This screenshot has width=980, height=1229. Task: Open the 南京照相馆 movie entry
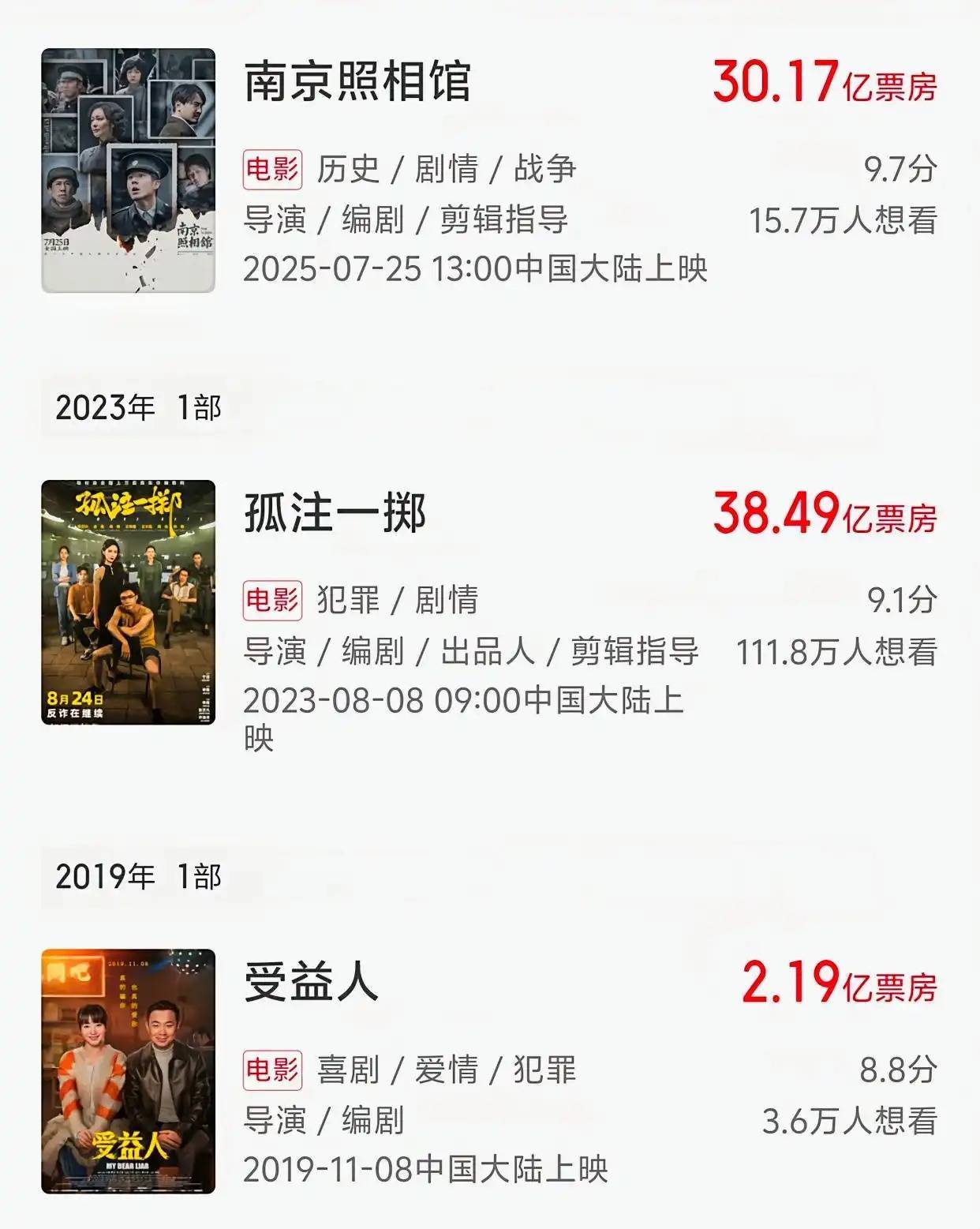point(357,82)
